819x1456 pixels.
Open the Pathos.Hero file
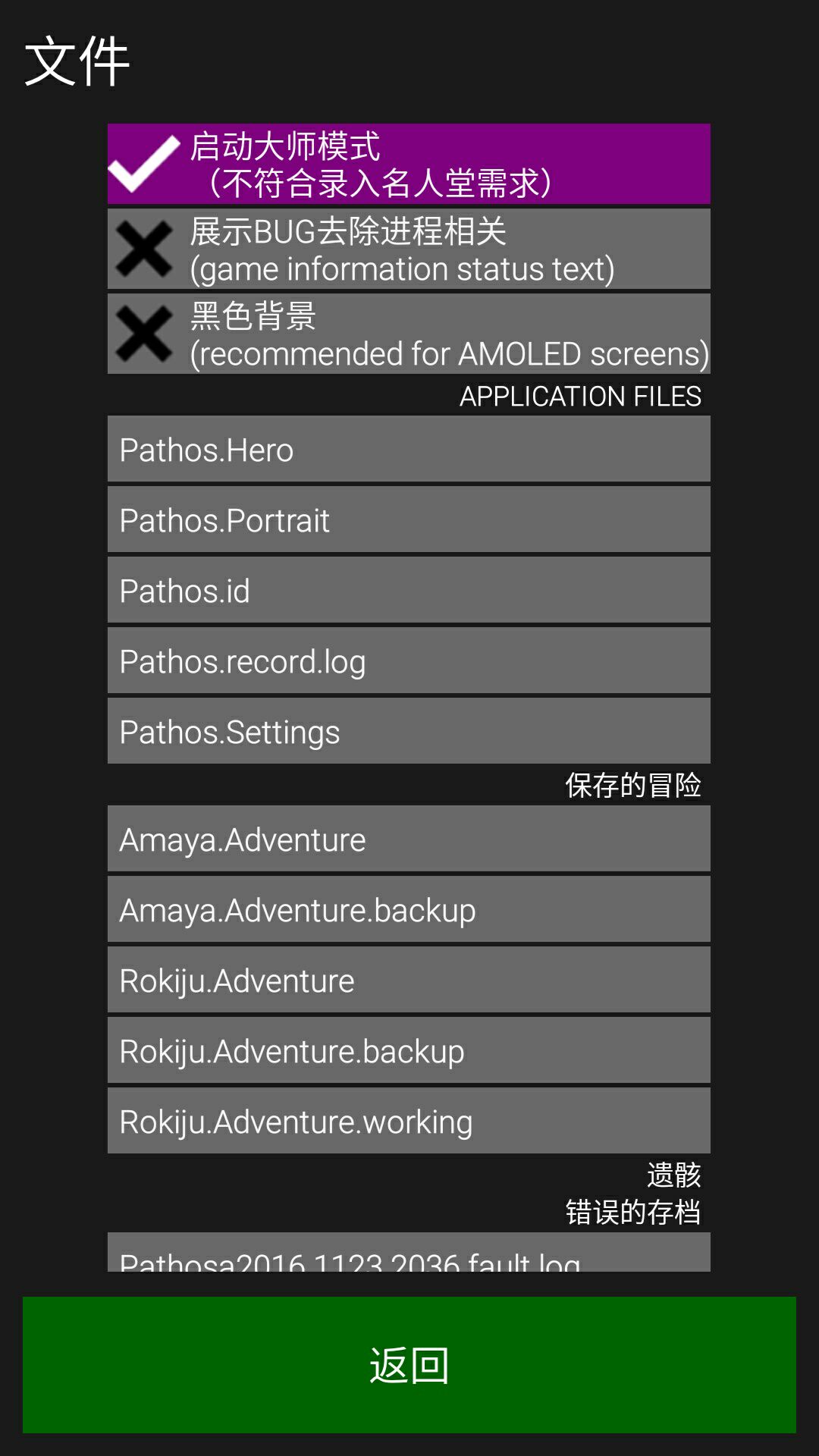click(x=409, y=449)
